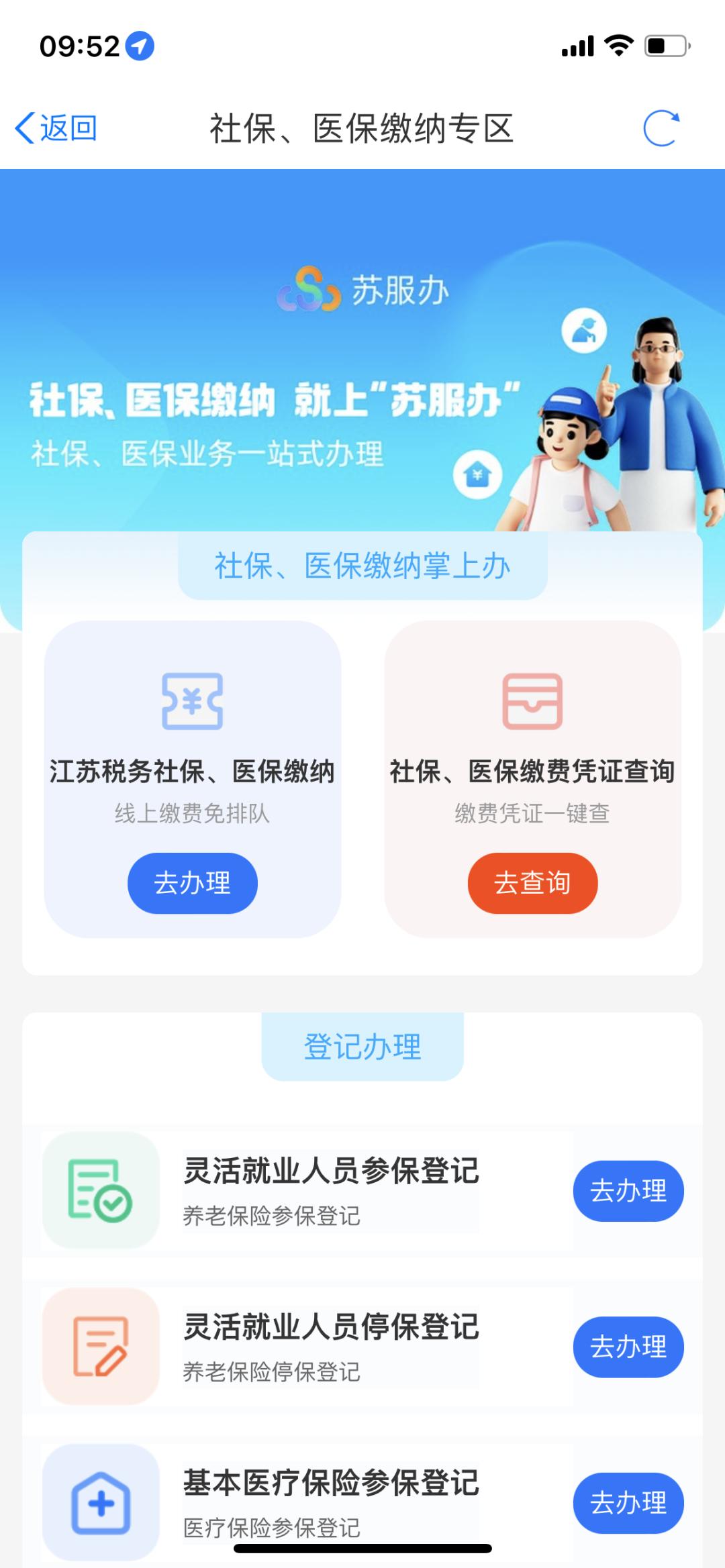The image size is (725, 1568).
Task: Go back using the 返回 button
Action: 56,128
